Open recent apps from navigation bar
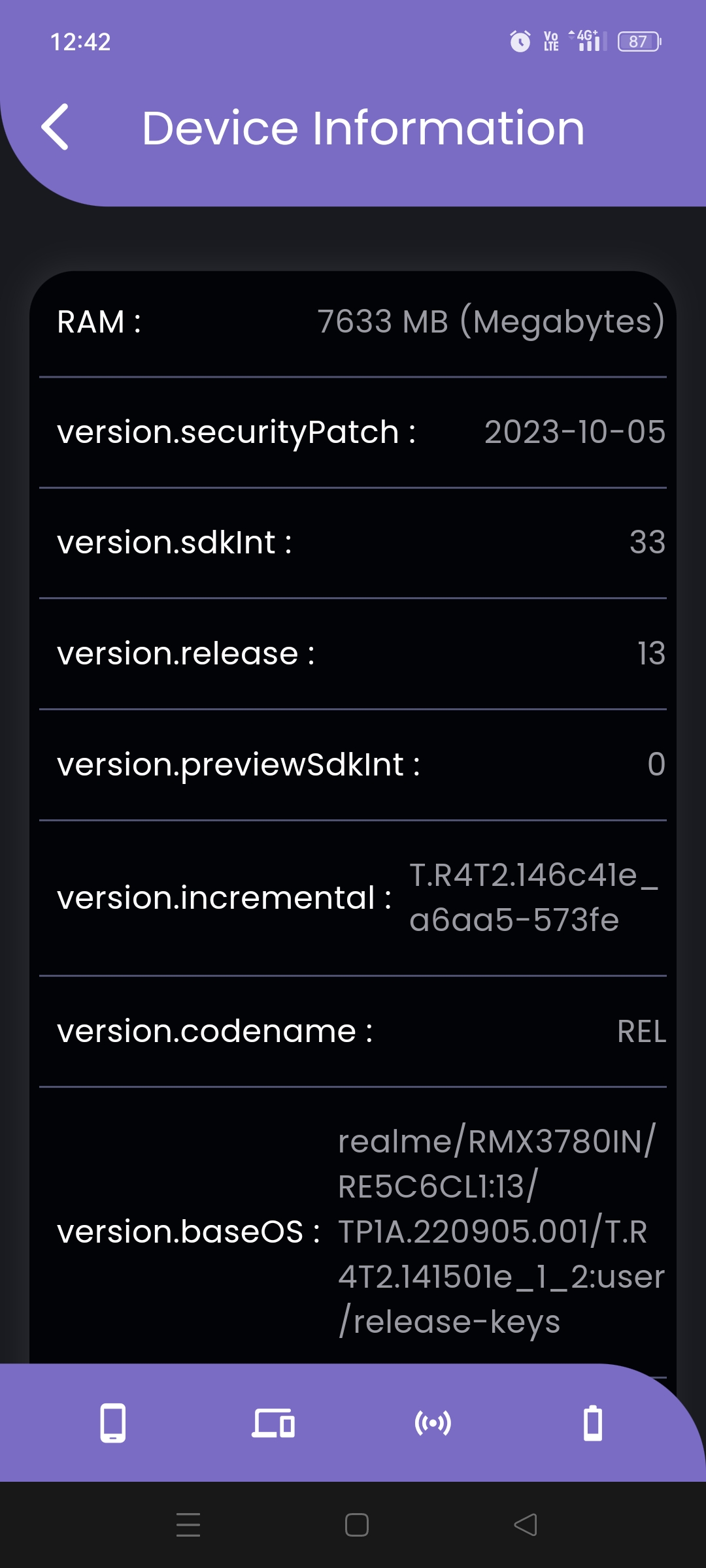 click(188, 1525)
